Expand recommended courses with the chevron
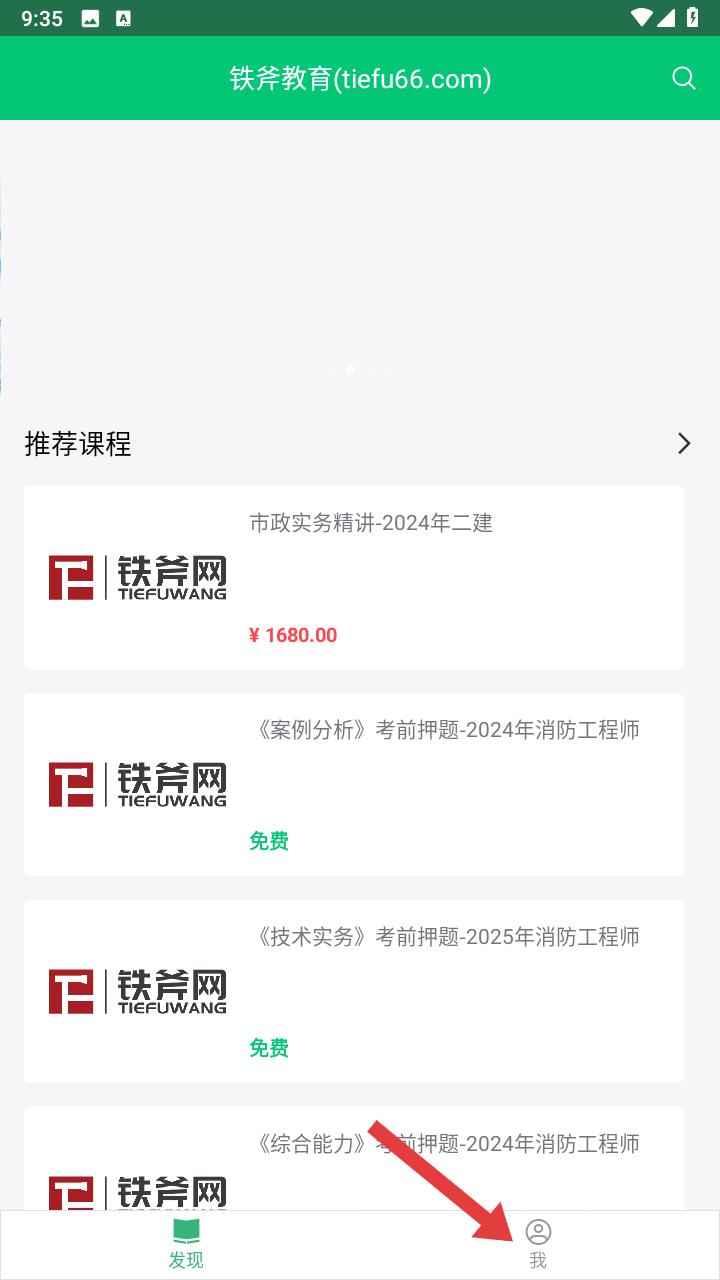The height and width of the screenshot is (1280, 720). click(684, 443)
